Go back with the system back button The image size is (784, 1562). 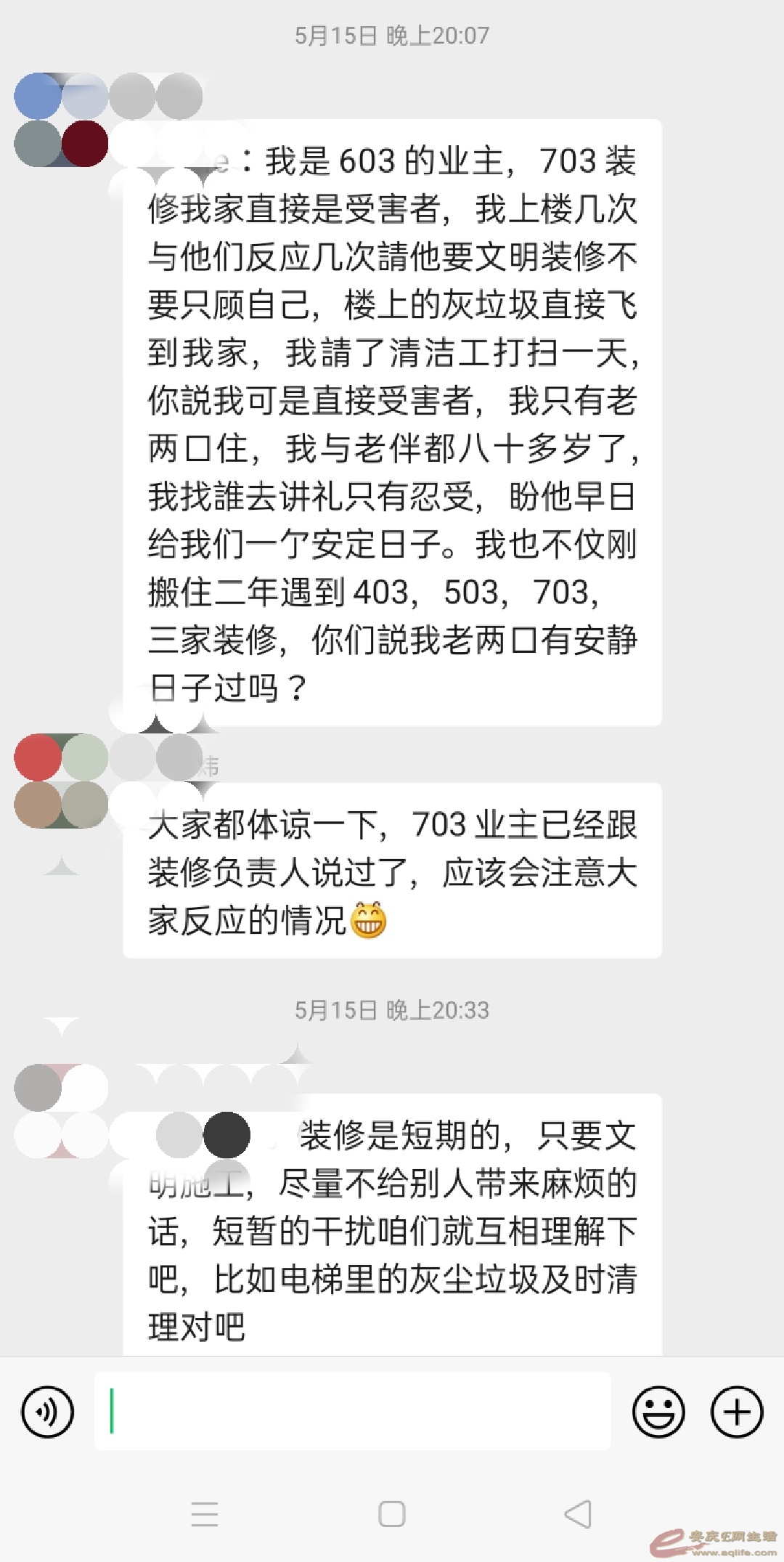coord(578,1514)
